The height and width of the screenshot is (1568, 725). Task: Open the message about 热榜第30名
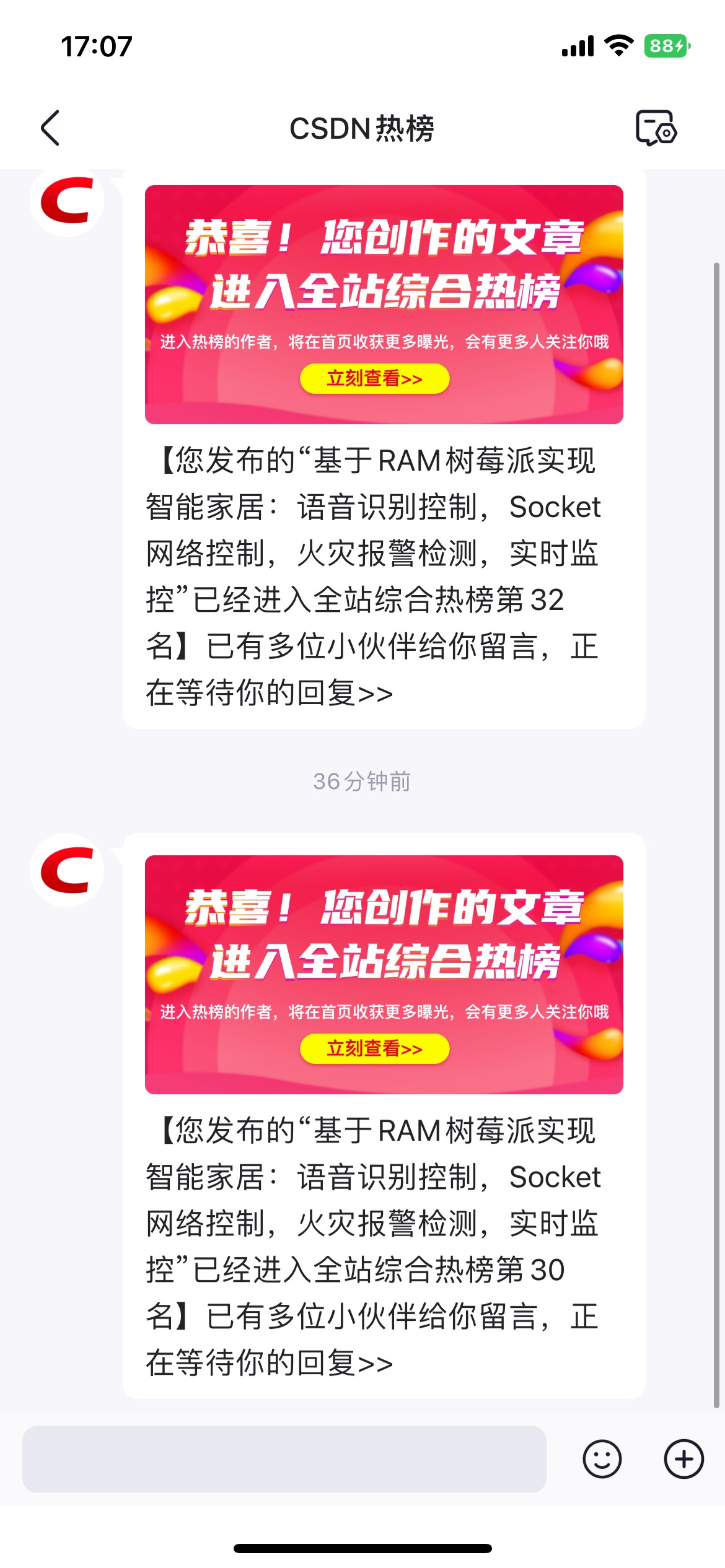point(372,1246)
